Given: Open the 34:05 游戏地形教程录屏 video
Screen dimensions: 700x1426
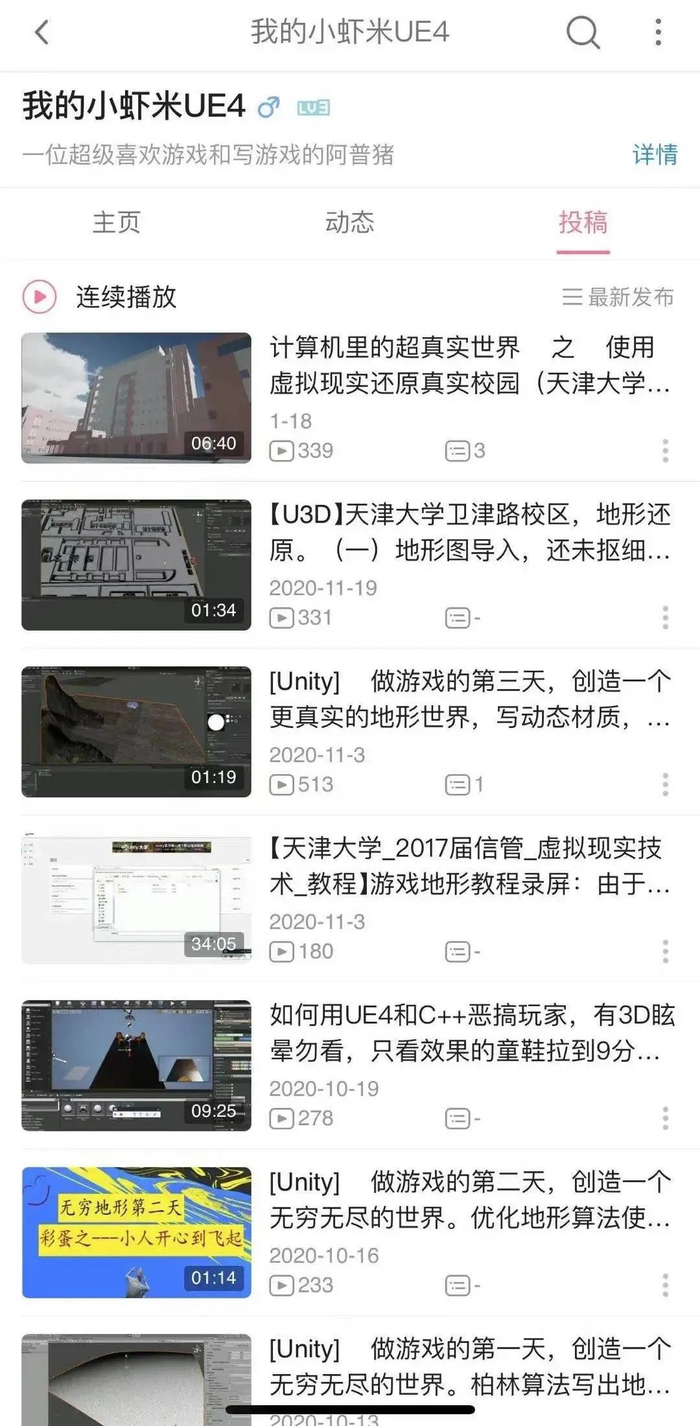Looking at the screenshot, I should point(136,899).
